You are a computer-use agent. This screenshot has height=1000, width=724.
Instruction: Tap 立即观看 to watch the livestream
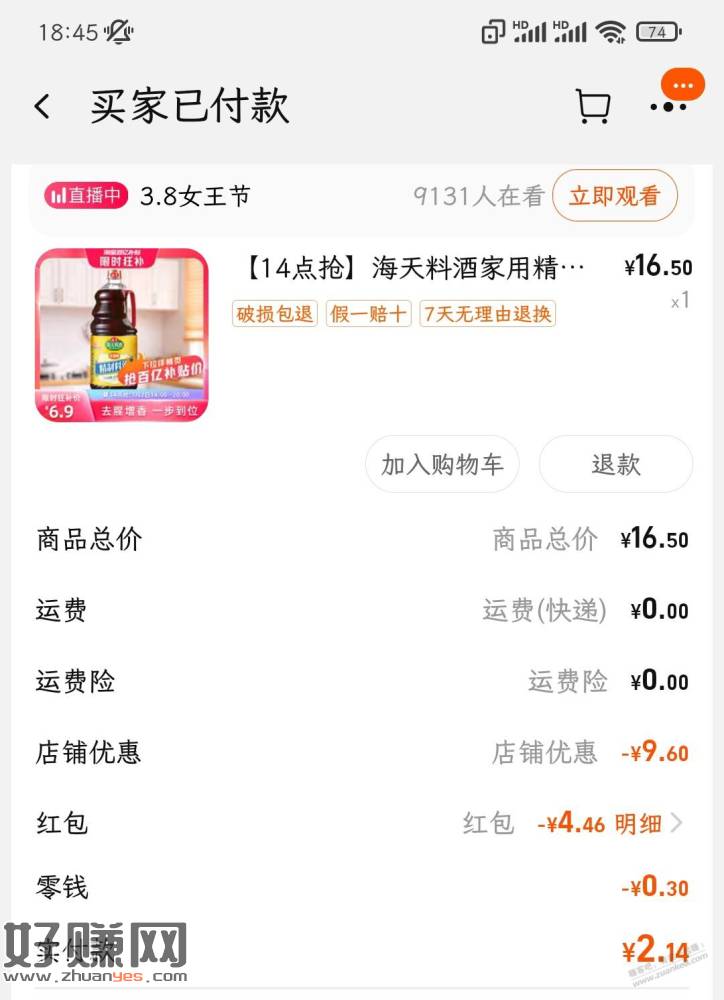(x=614, y=196)
